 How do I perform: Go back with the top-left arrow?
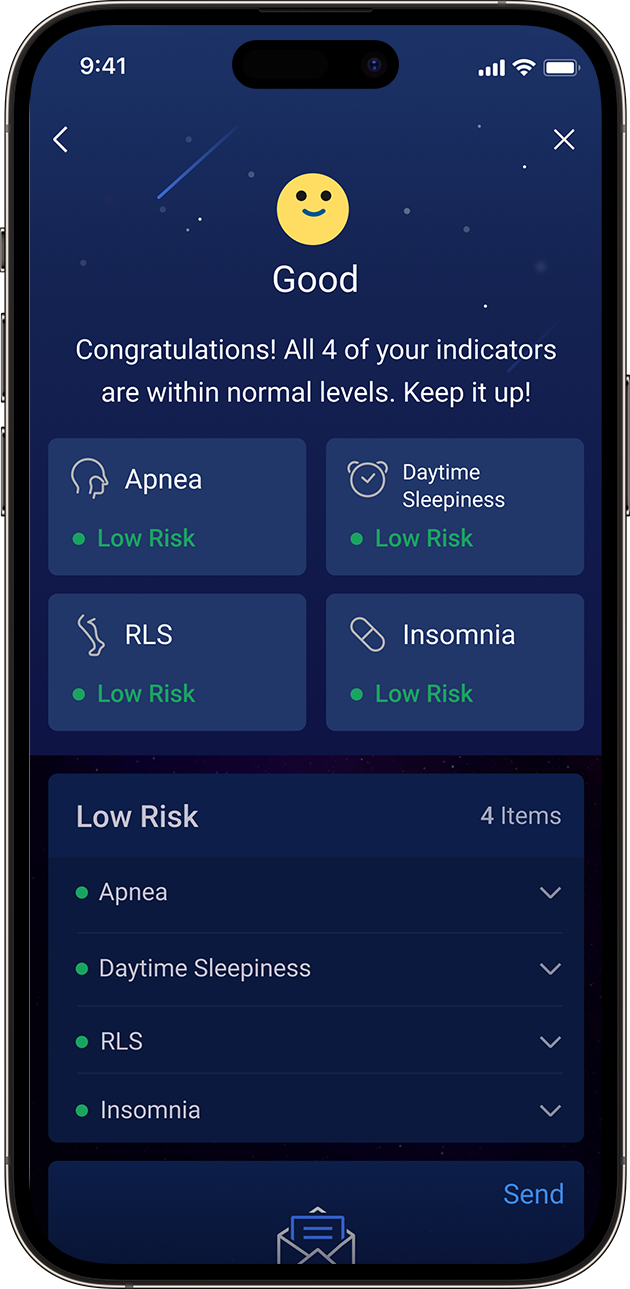61,140
